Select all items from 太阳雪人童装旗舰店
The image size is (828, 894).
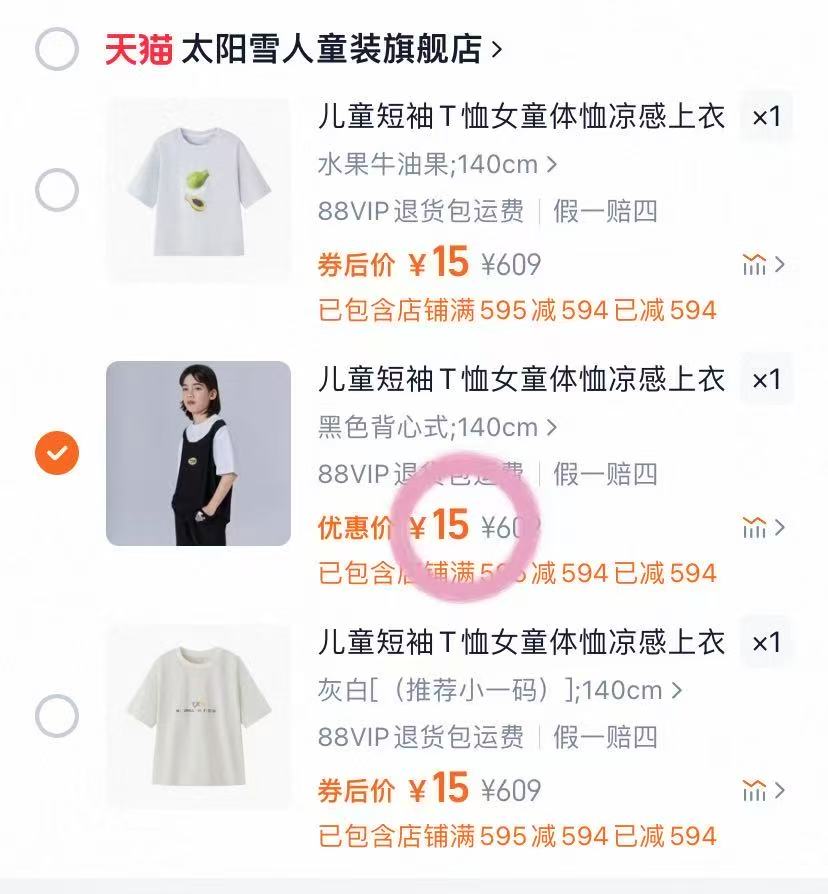coord(57,49)
